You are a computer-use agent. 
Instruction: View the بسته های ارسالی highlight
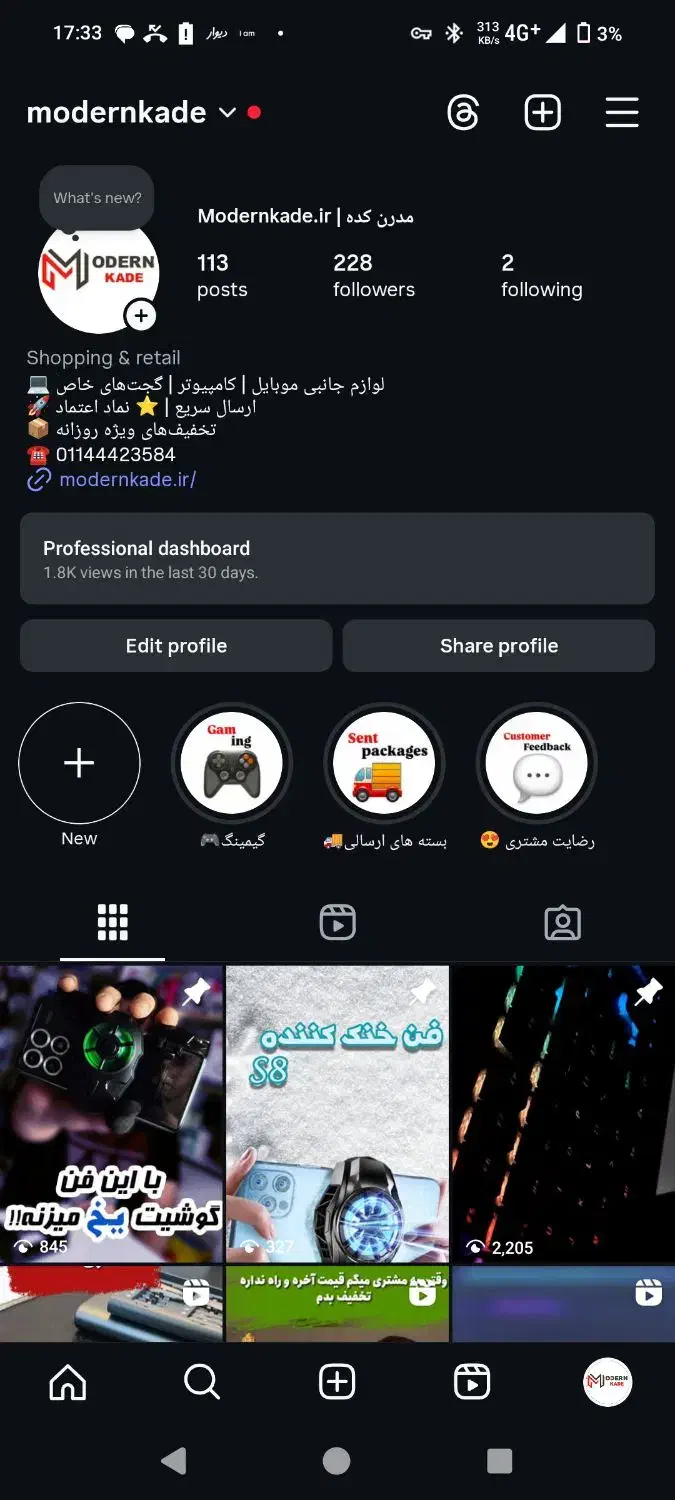pos(385,764)
